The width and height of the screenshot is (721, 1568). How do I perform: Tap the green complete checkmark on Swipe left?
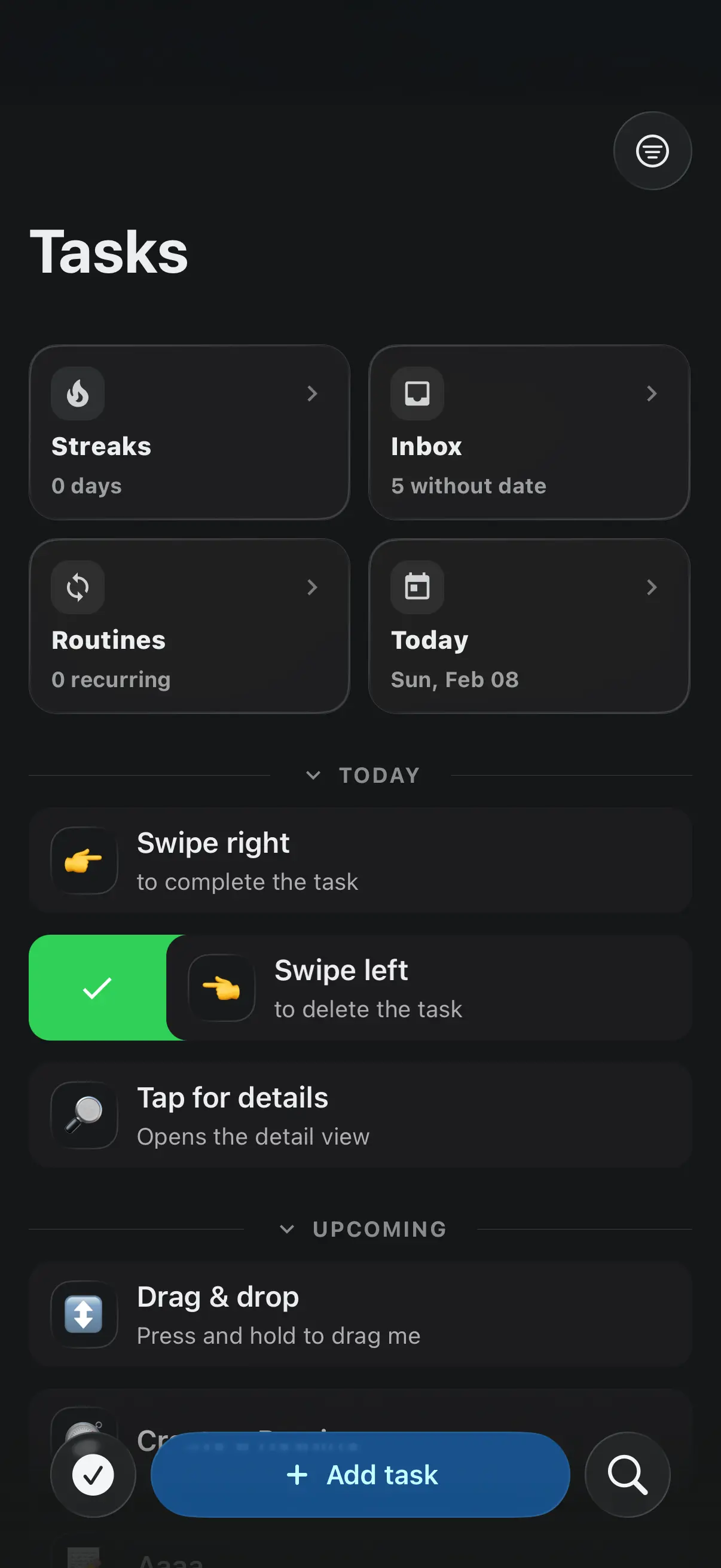tap(97, 988)
